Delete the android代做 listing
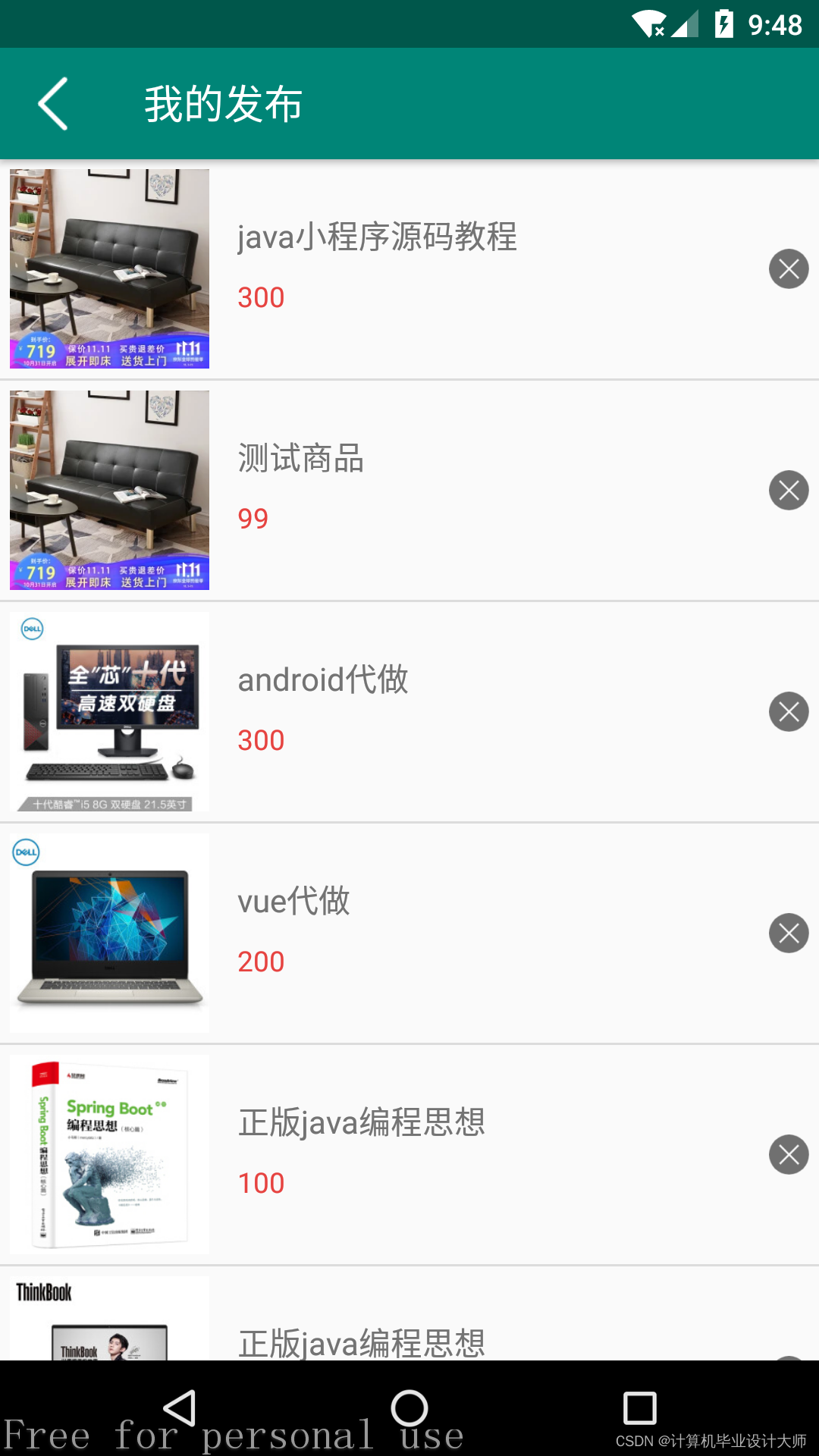Screen dimensions: 819x1456 789,711
